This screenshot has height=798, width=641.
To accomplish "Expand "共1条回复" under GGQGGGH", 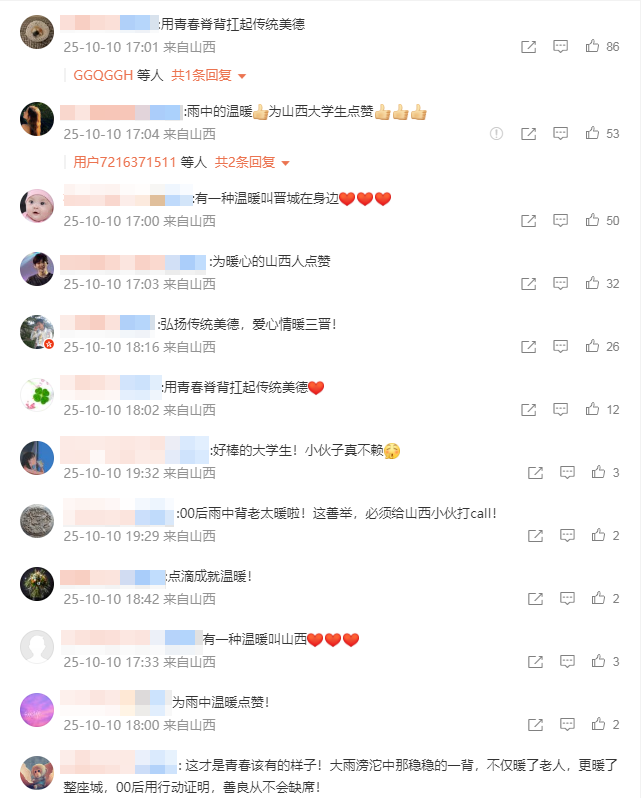I will tap(208, 75).
